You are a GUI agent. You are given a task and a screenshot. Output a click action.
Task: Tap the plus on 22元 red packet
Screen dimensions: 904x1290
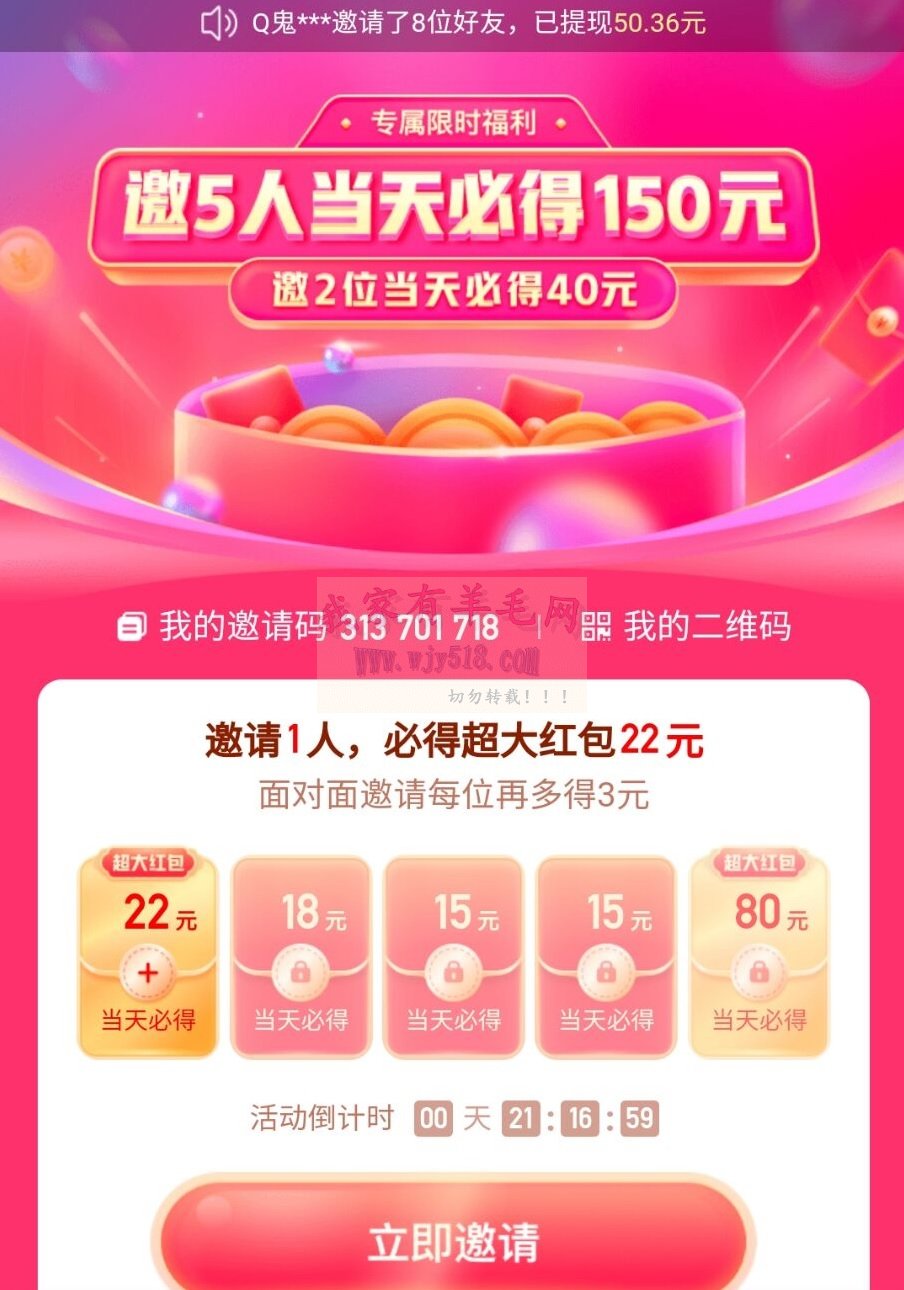148,973
